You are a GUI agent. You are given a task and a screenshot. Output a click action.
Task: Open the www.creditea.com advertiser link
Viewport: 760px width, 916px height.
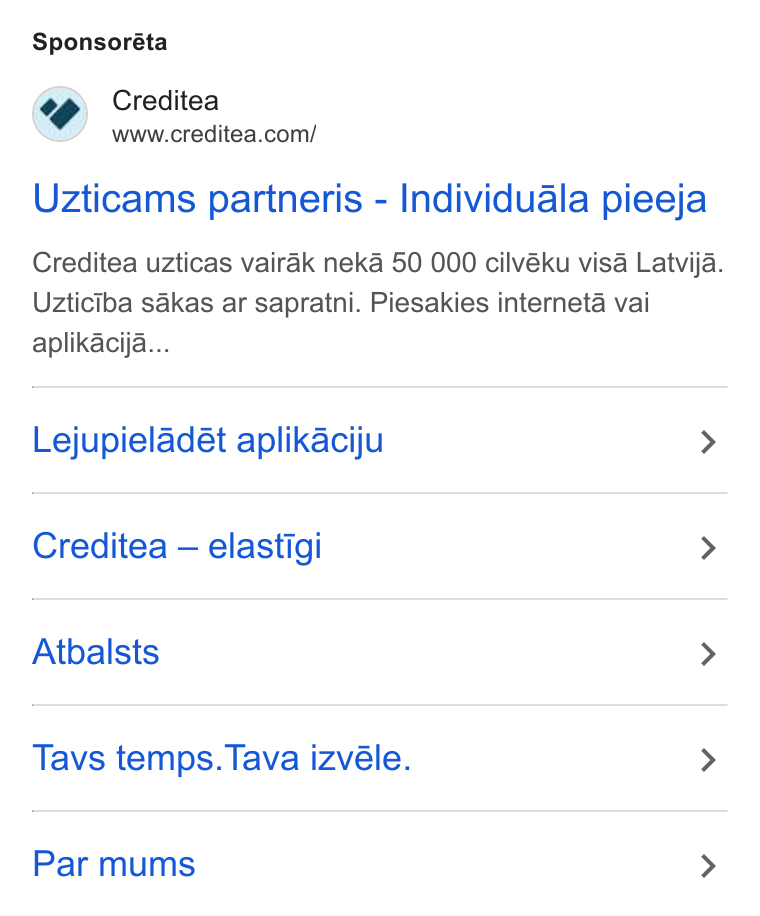(214, 134)
